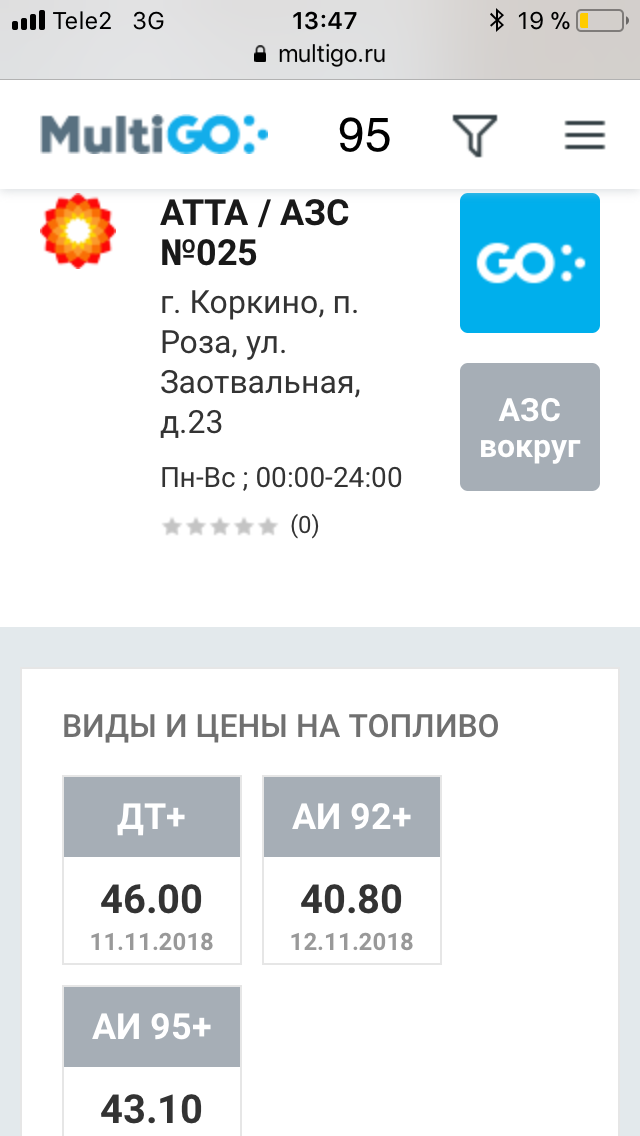Change the 95 fuel type selector
The image size is (640, 1136).
pos(364,135)
